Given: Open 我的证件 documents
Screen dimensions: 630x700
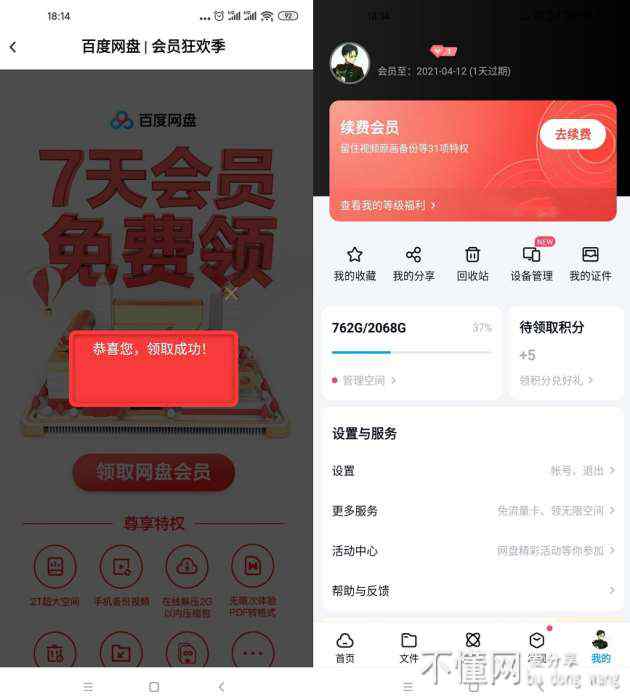Looking at the screenshot, I should (590, 264).
